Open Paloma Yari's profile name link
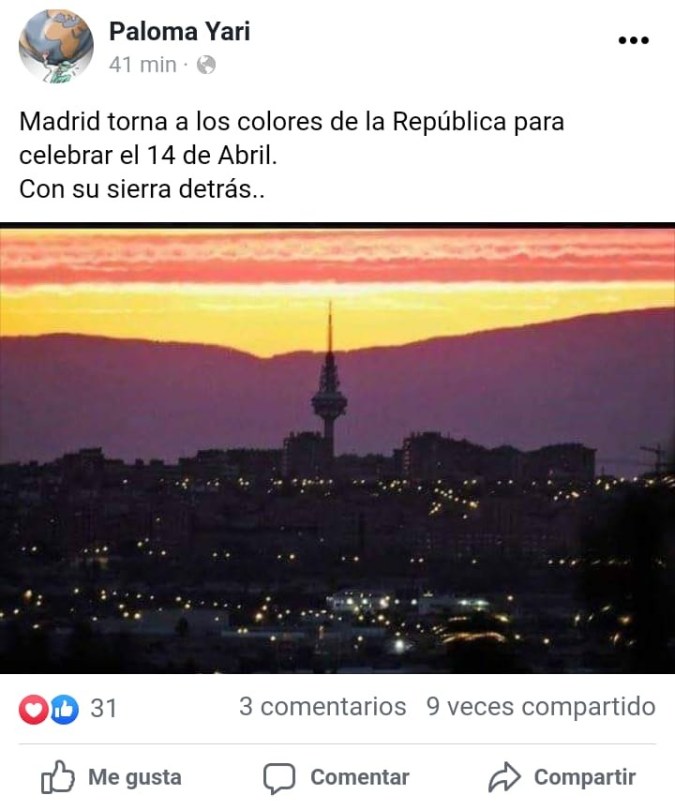Viewport: 675px width, 810px height. coord(180,32)
